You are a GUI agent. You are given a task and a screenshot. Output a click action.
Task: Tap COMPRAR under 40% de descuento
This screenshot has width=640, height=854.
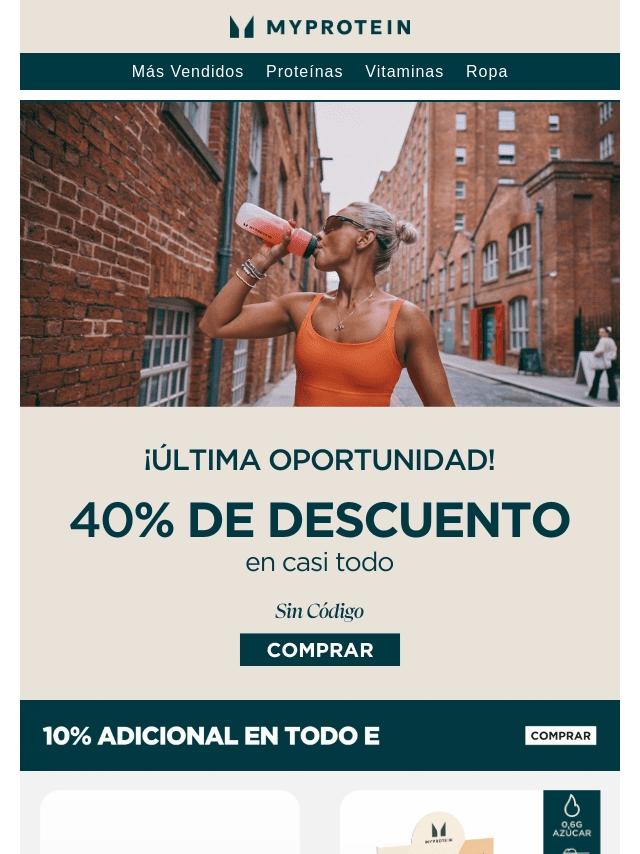(x=320, y=650)
